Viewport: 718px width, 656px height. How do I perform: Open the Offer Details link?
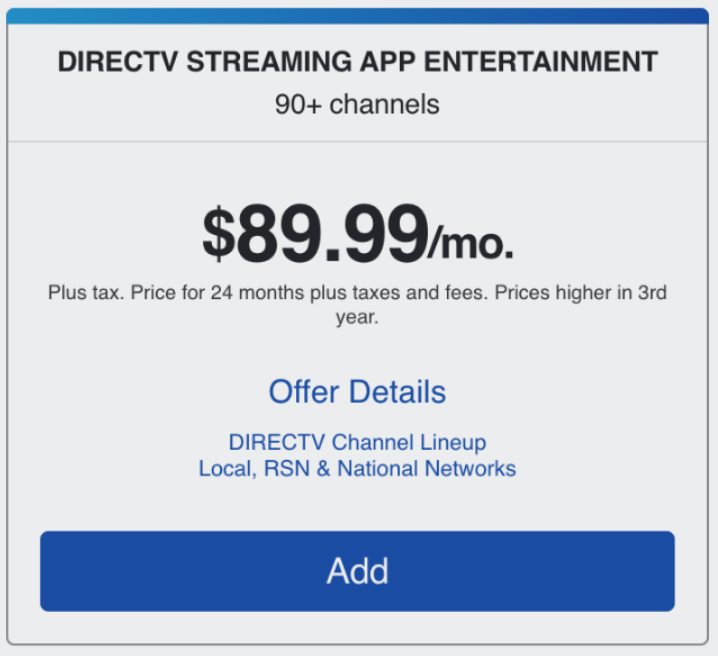[x=357, y=392]
